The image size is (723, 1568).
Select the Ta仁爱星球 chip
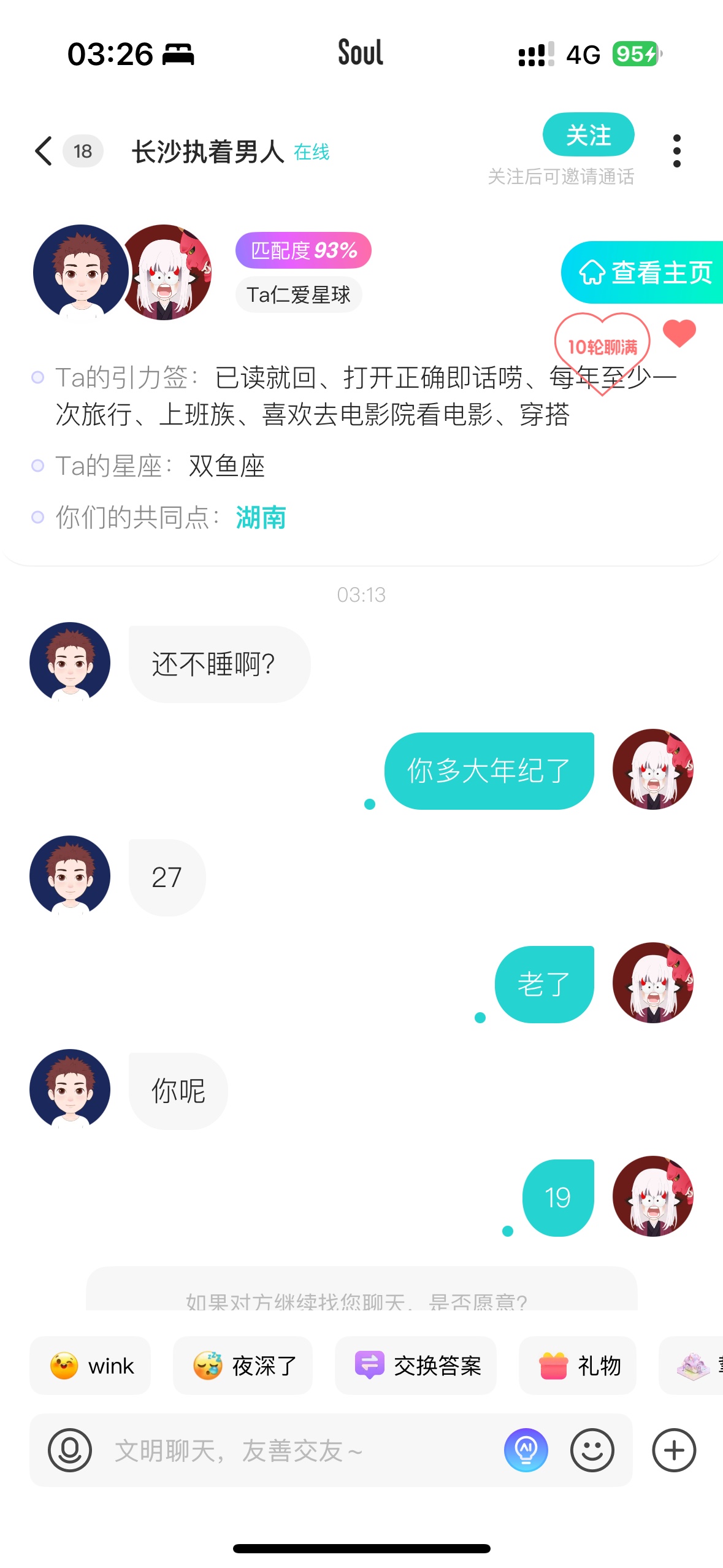299,295
